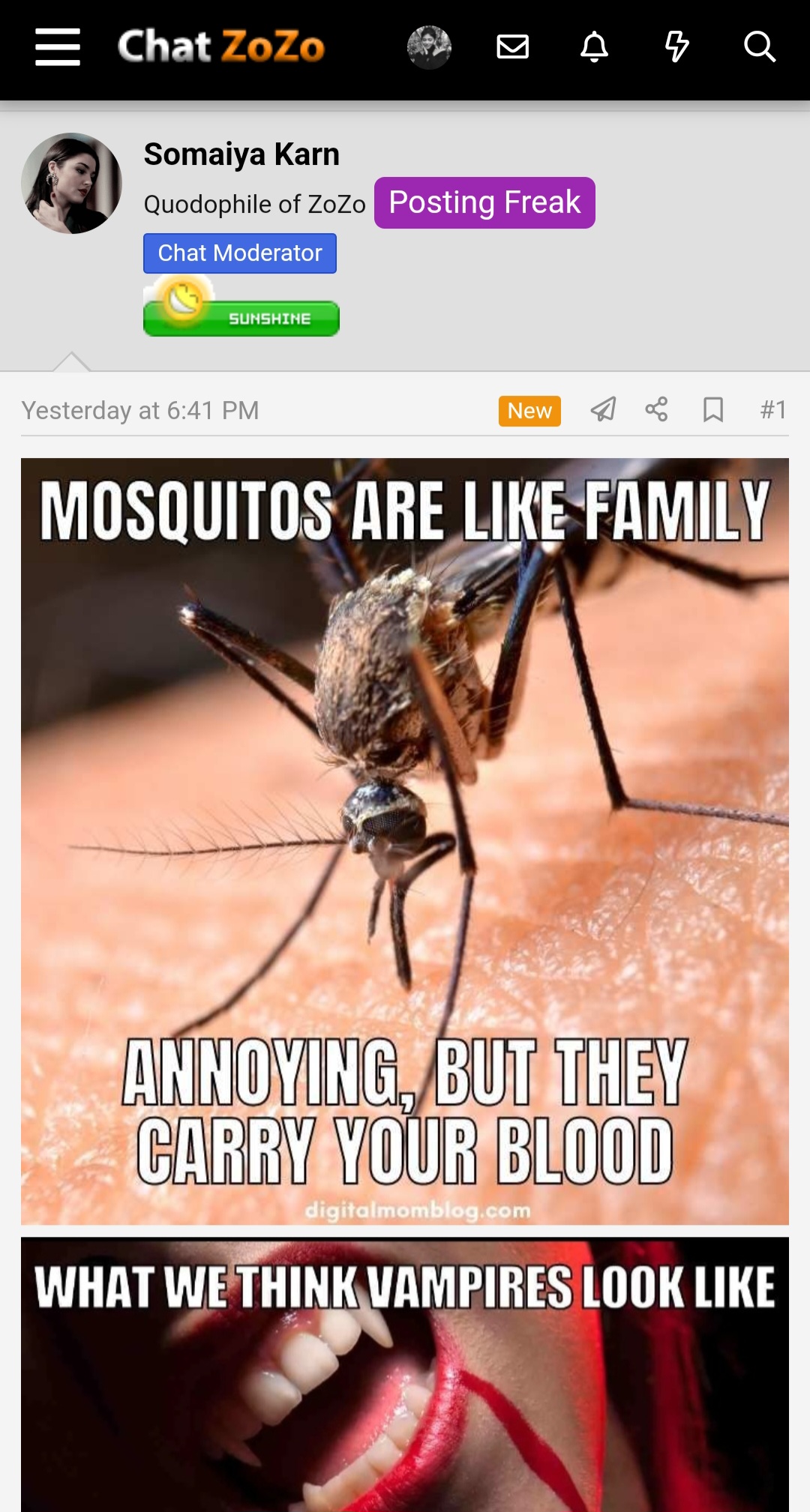Viewport: 810px width, 1512px height.
Task: Open the #1 post permalink
Action: [772, 409]
